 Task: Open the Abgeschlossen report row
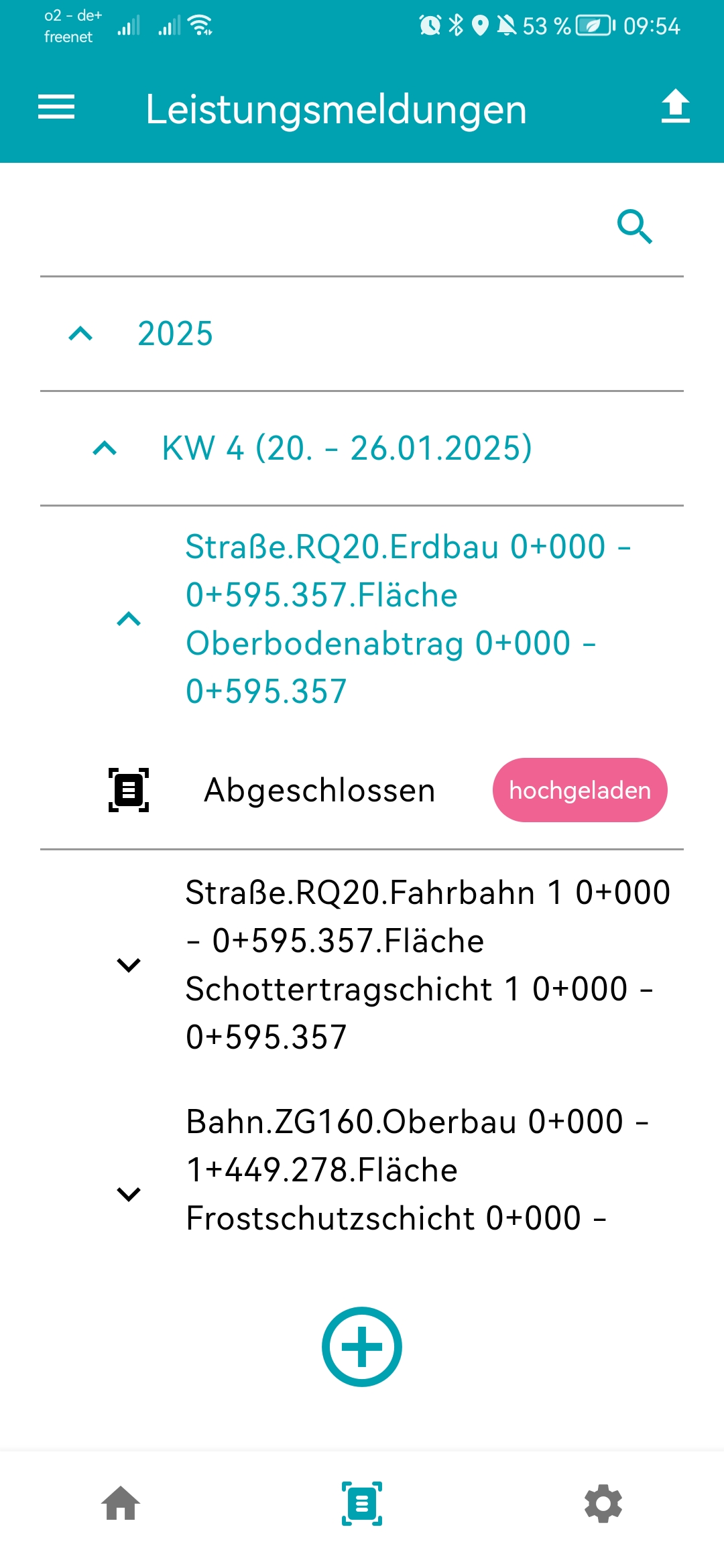[x=320, y=790]
